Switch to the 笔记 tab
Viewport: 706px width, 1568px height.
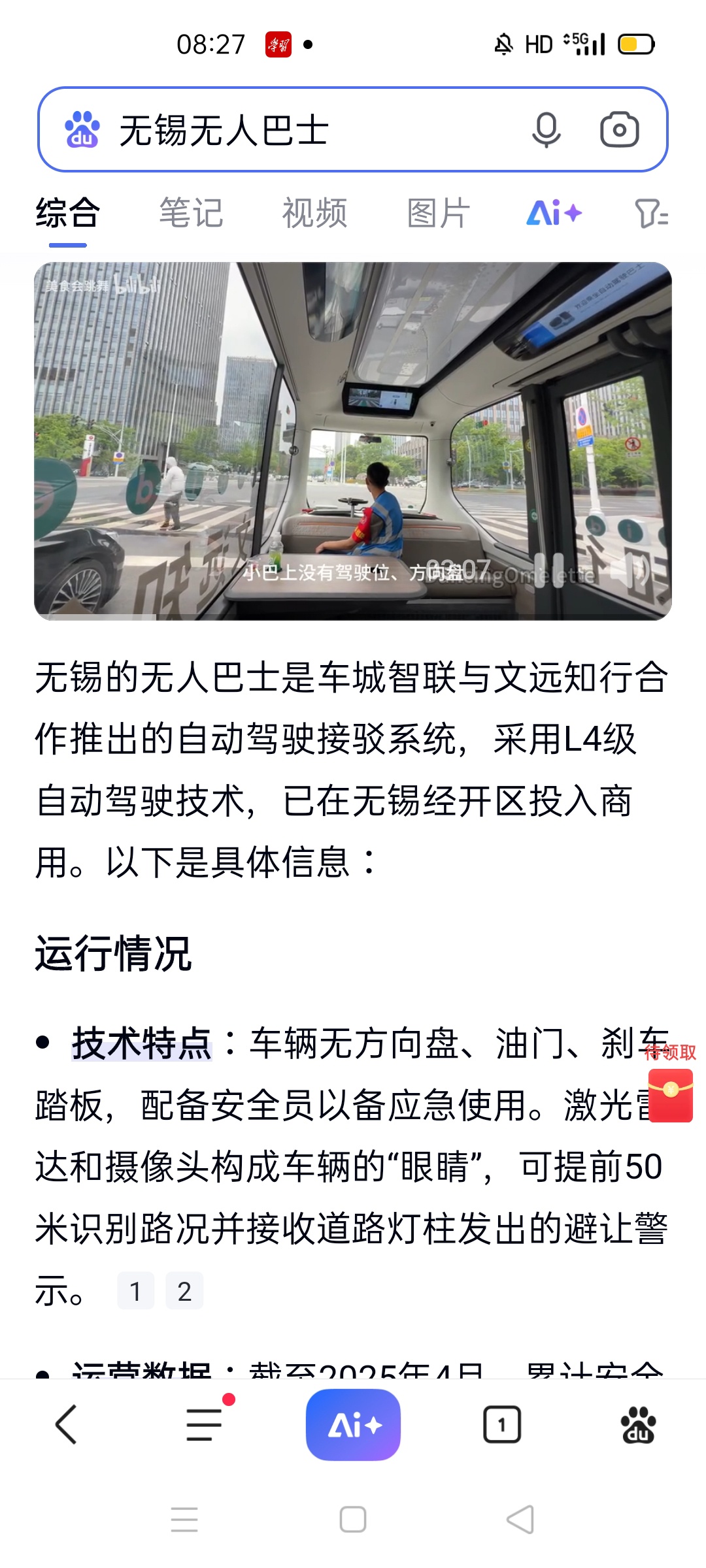191,214
